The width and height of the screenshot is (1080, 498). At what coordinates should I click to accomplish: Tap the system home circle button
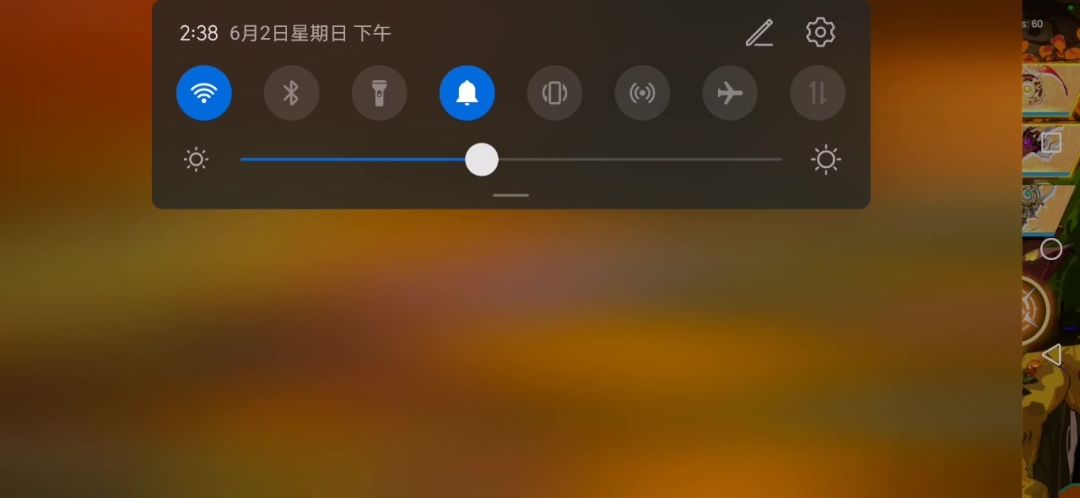pos(1051,249)
